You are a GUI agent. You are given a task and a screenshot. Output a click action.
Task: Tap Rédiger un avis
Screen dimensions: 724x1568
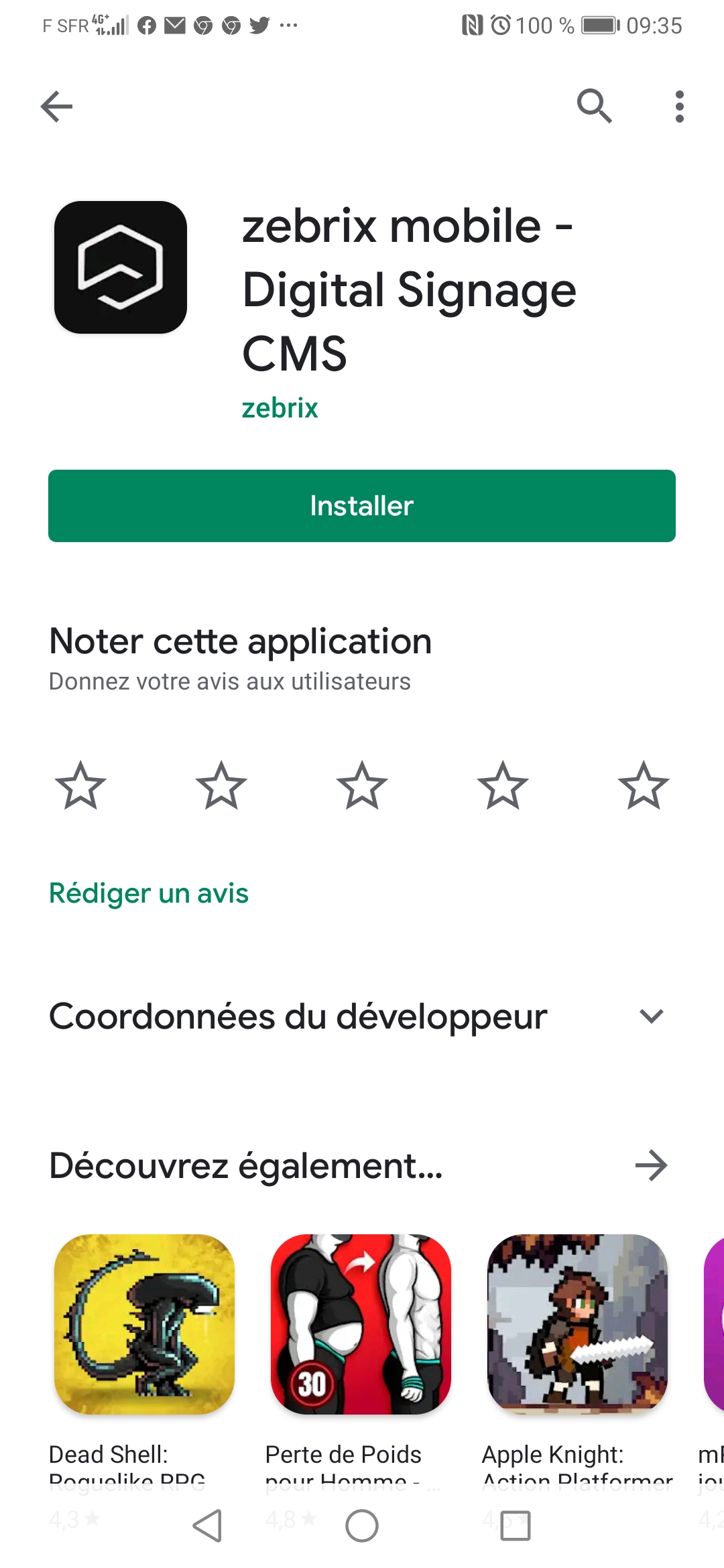tap(149, 893)
